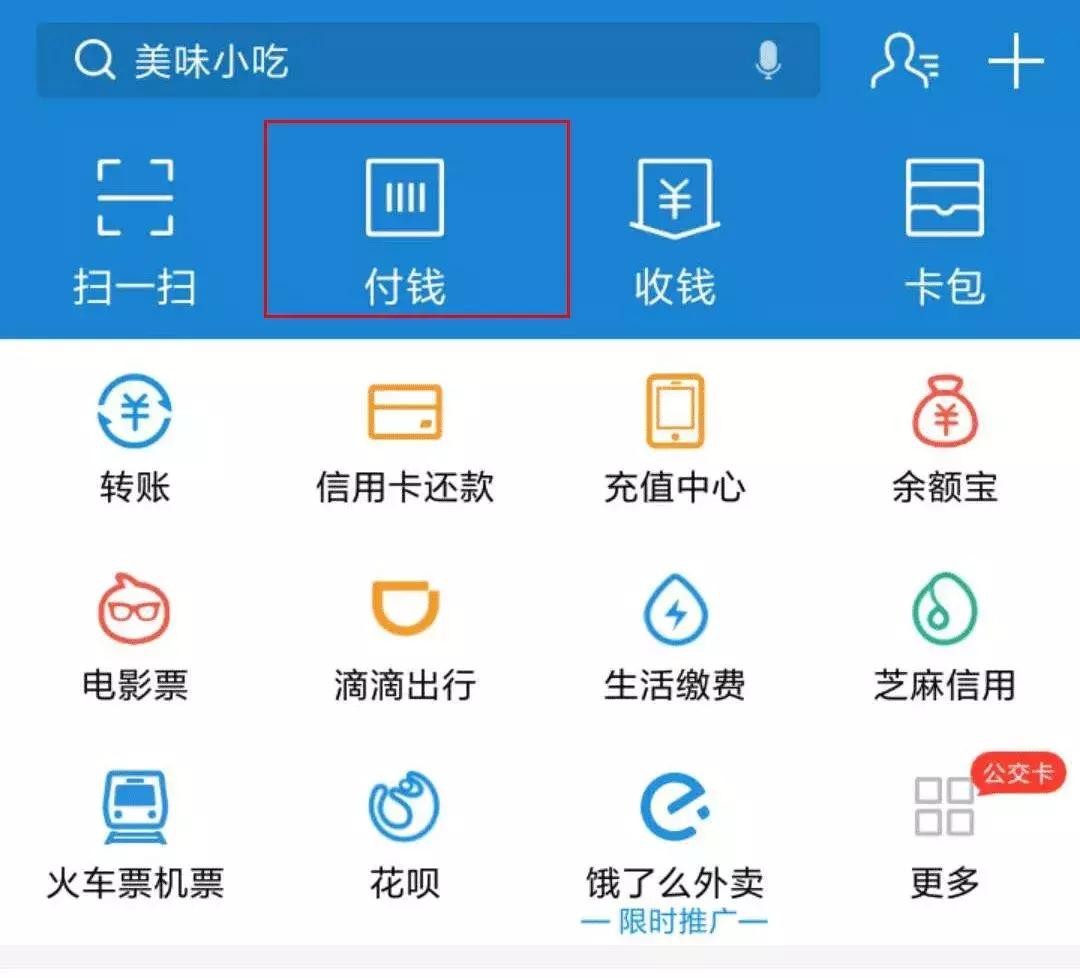Open 余额宝
The width and height of the screenshot is (1080, 978).
tap(944, 438)
